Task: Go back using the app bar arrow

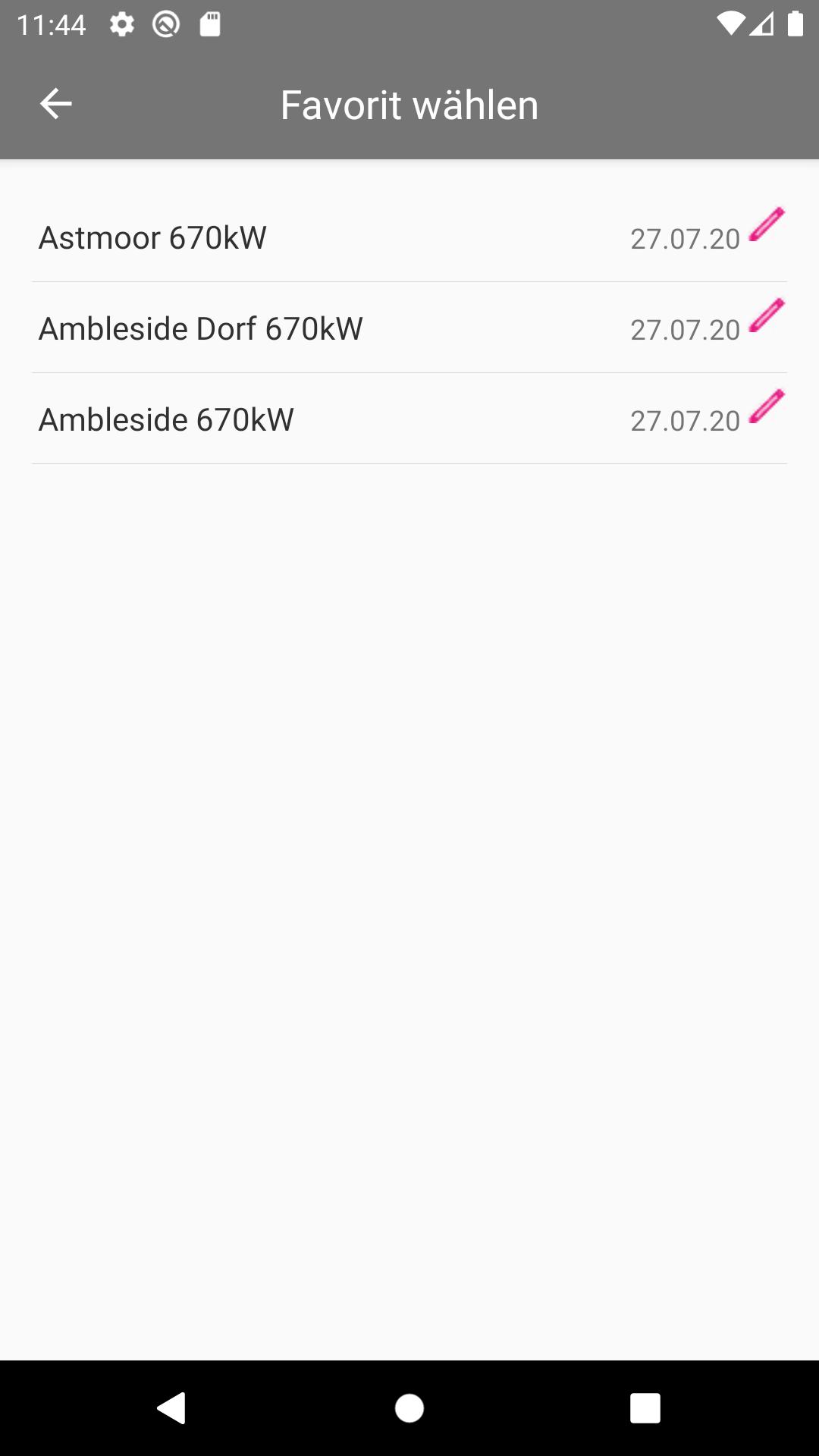Action: 55,104
